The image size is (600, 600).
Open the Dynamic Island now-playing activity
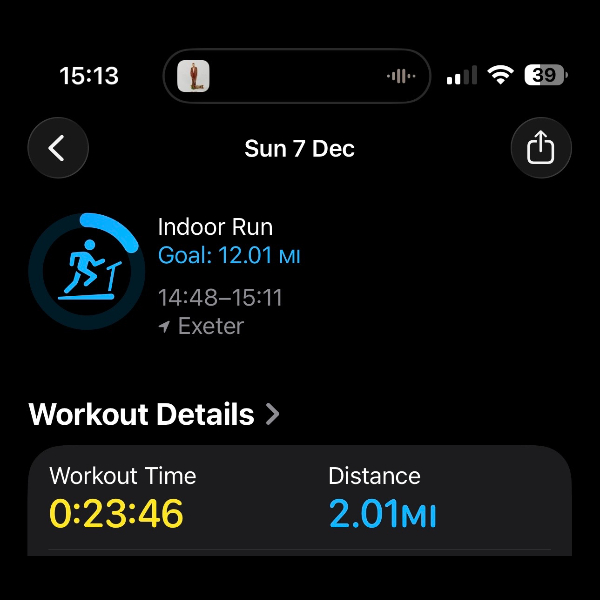pyautogui.click(x=296, y=76)
